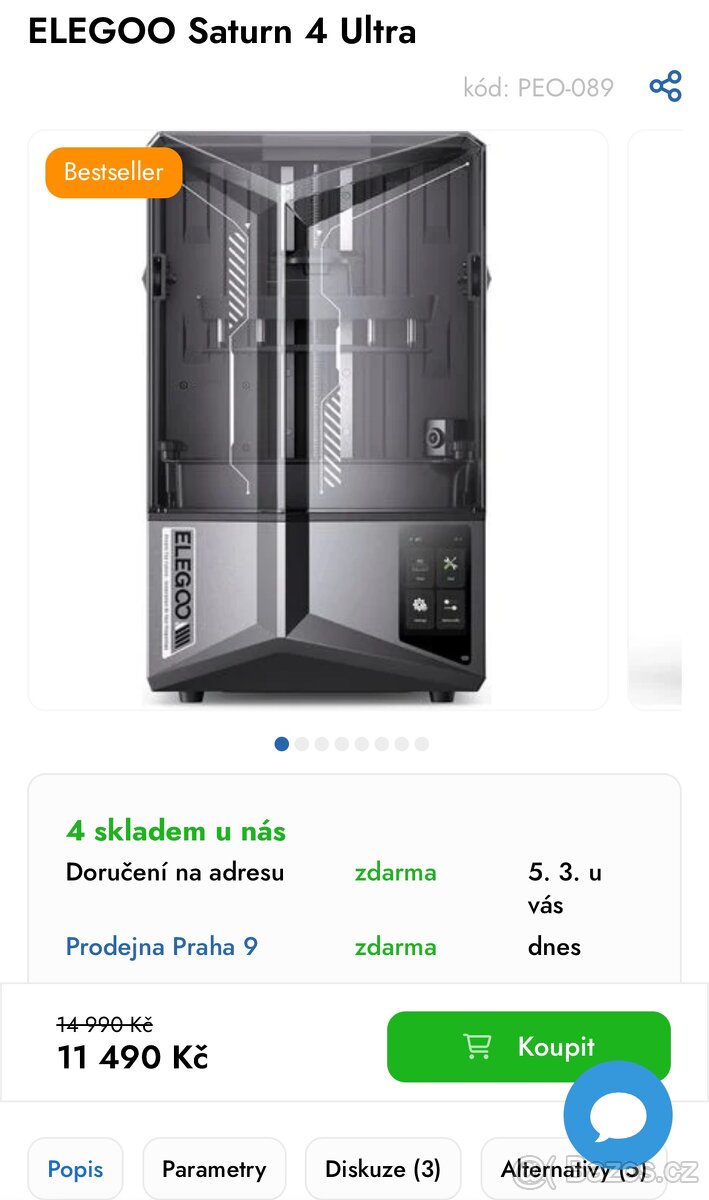Open the main product image
Viewport: 709px width, 1200px height.
tap(317, 420)
